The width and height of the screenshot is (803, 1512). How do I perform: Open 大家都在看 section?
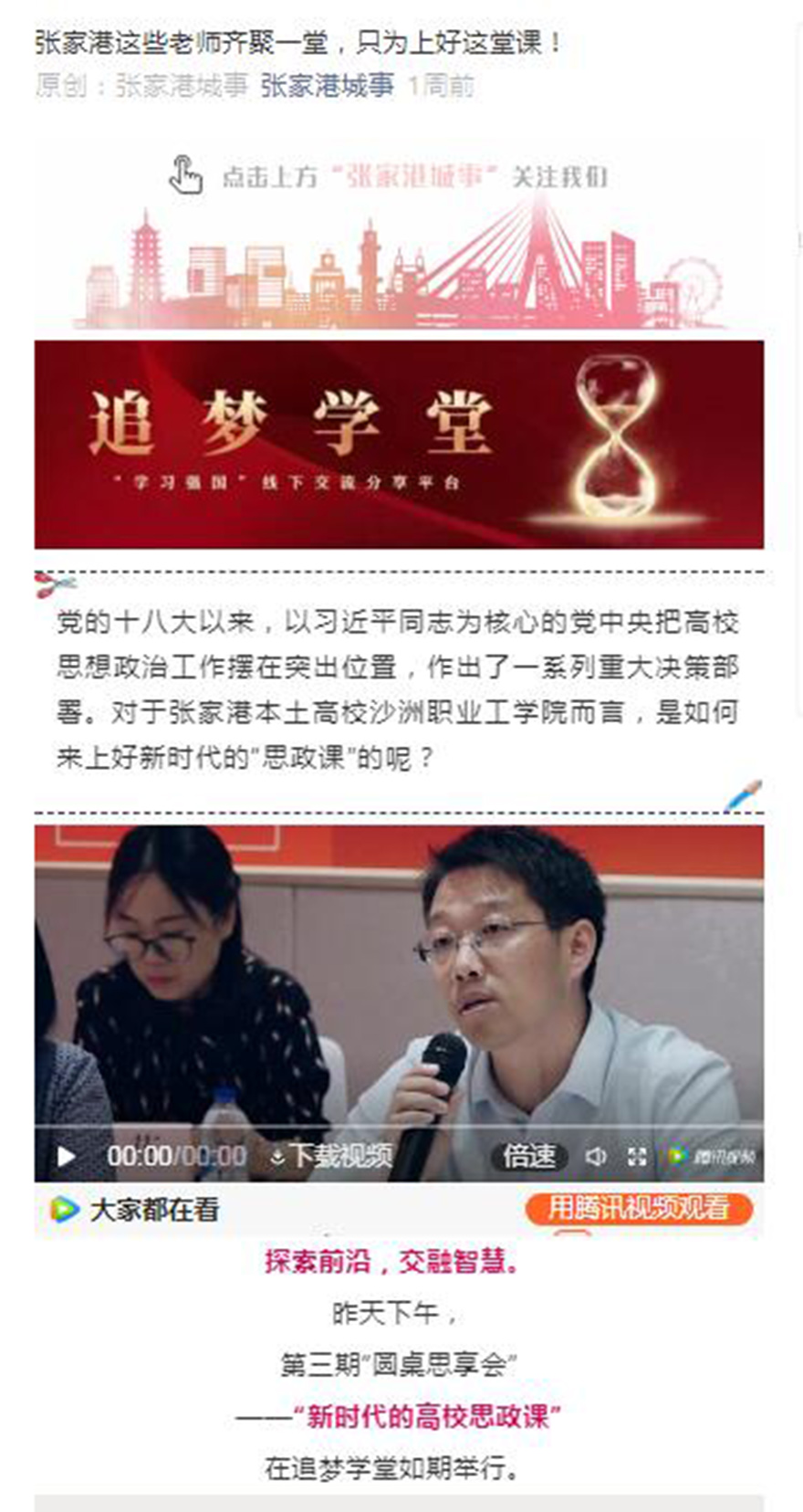(135, 1210)
